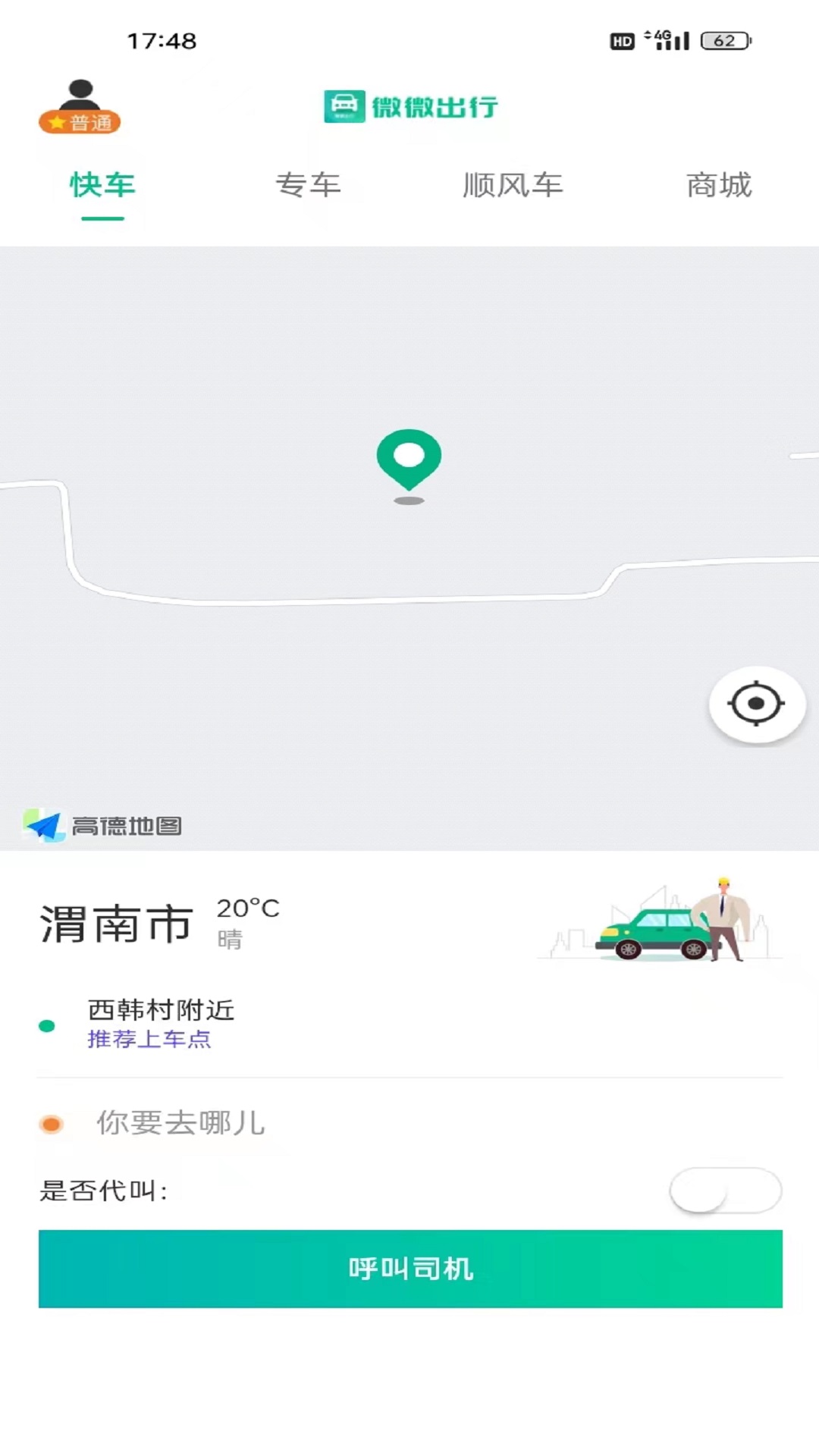Viewport: 819px width, 1456px height.
Task: Click the orange destination dot indicator
Action: (52, 1125)
